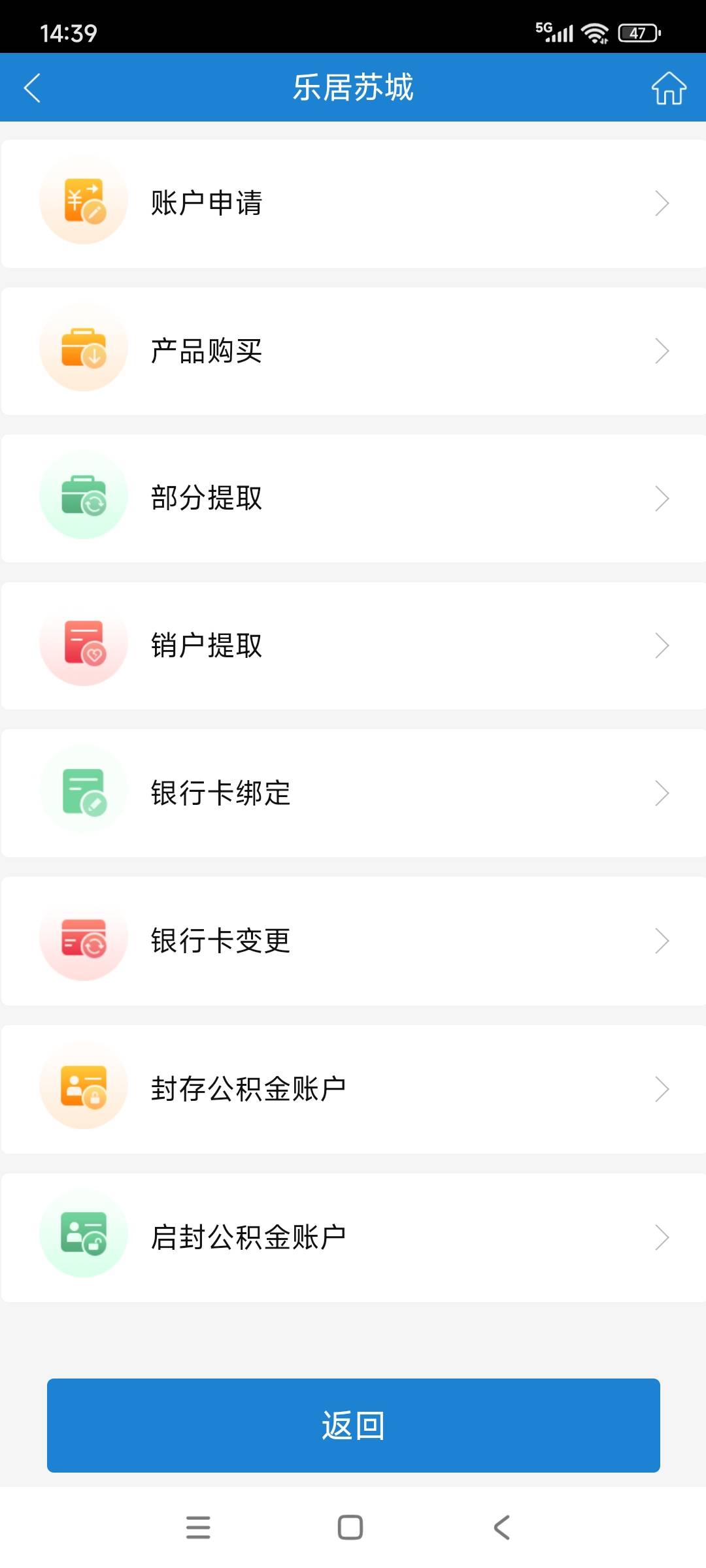The image size is (706, 1568).
Task: Open 账户申请 row
Action: click(x=353, y=203)
